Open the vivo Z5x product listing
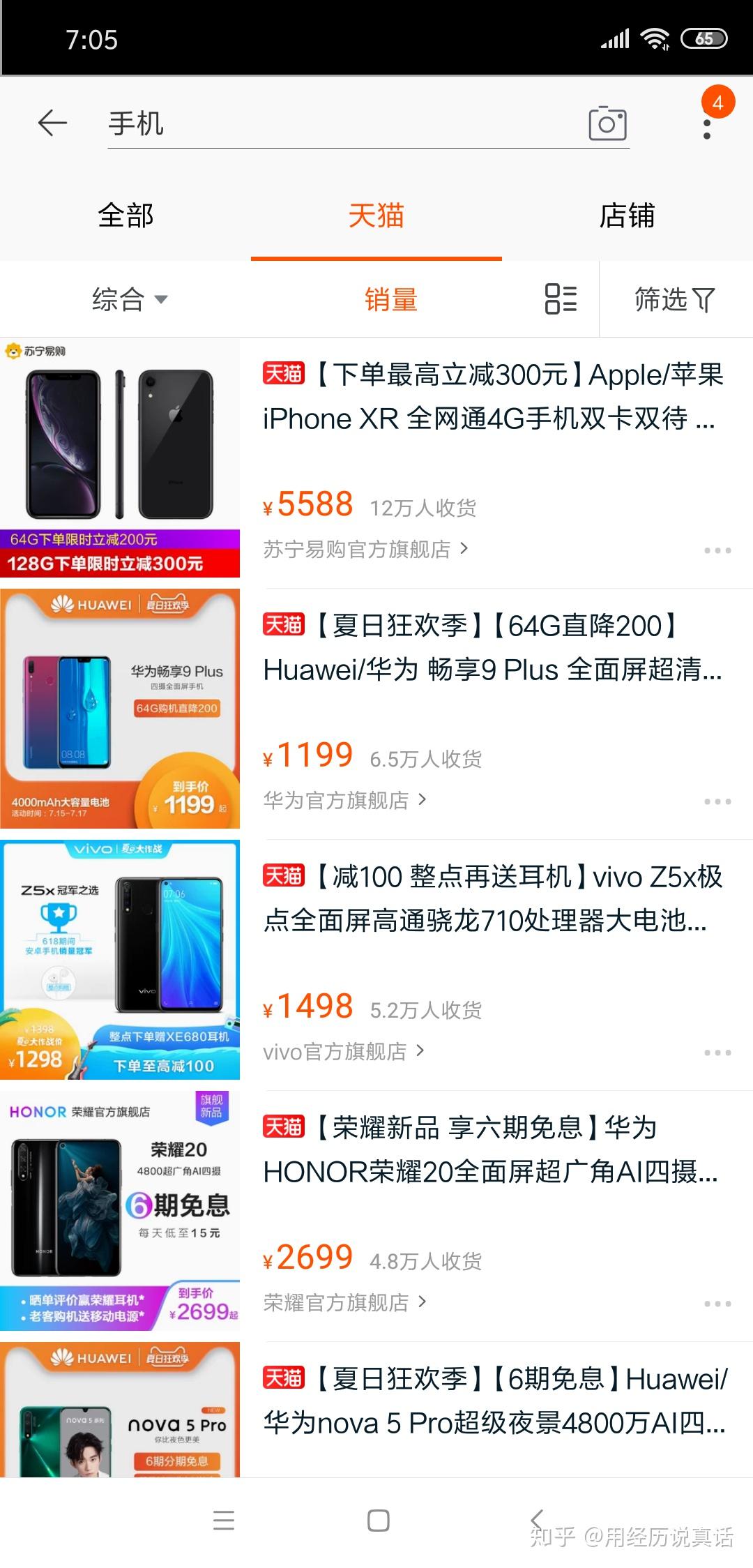Screen dimensions: 753x1568 (492, 898)
